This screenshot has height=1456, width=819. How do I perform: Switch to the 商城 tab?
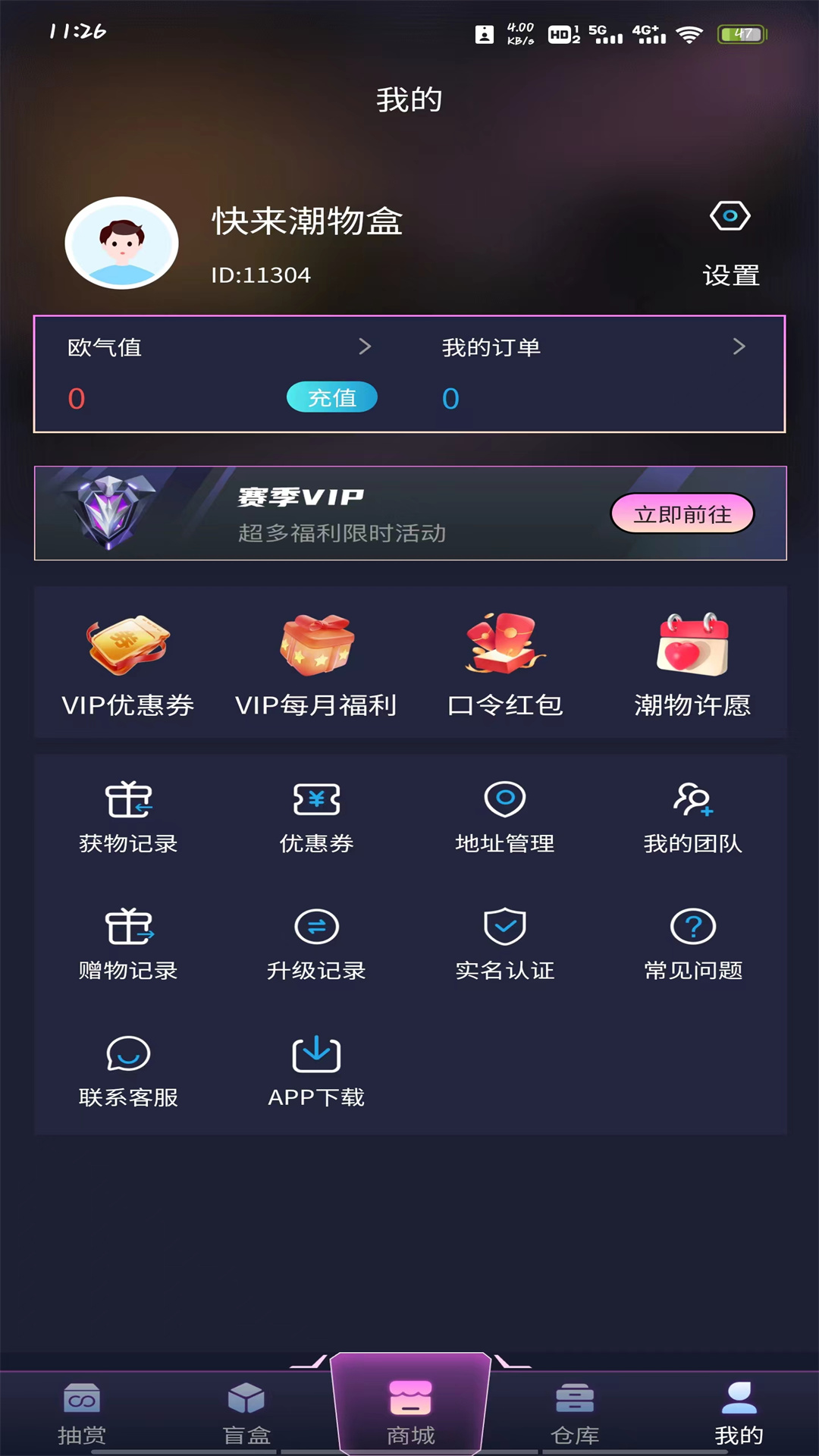click(410, 1412)
